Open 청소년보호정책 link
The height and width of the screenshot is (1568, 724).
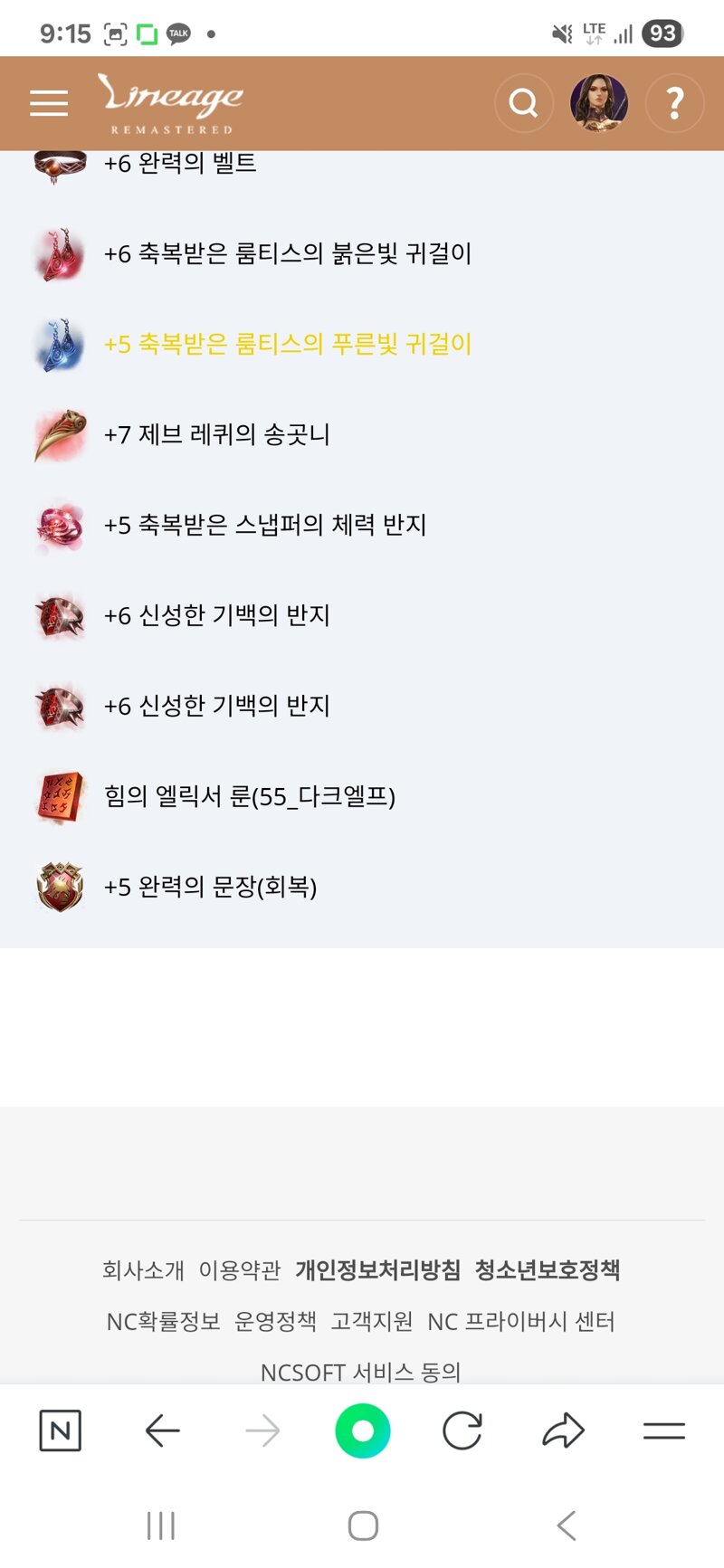click(547, 1269)
